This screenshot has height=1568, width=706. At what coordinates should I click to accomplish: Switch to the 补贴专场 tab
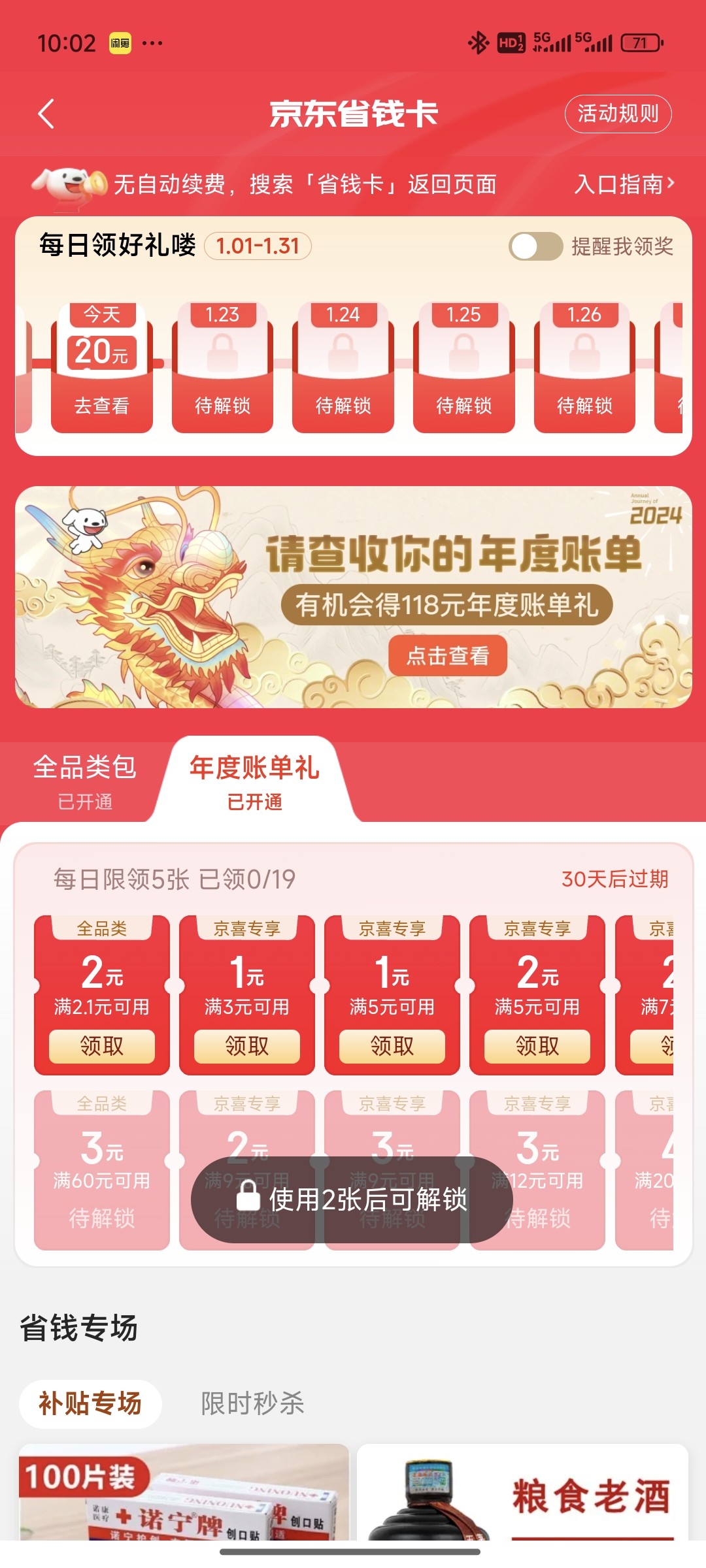pyautogui.click(x=90, y=1403)
